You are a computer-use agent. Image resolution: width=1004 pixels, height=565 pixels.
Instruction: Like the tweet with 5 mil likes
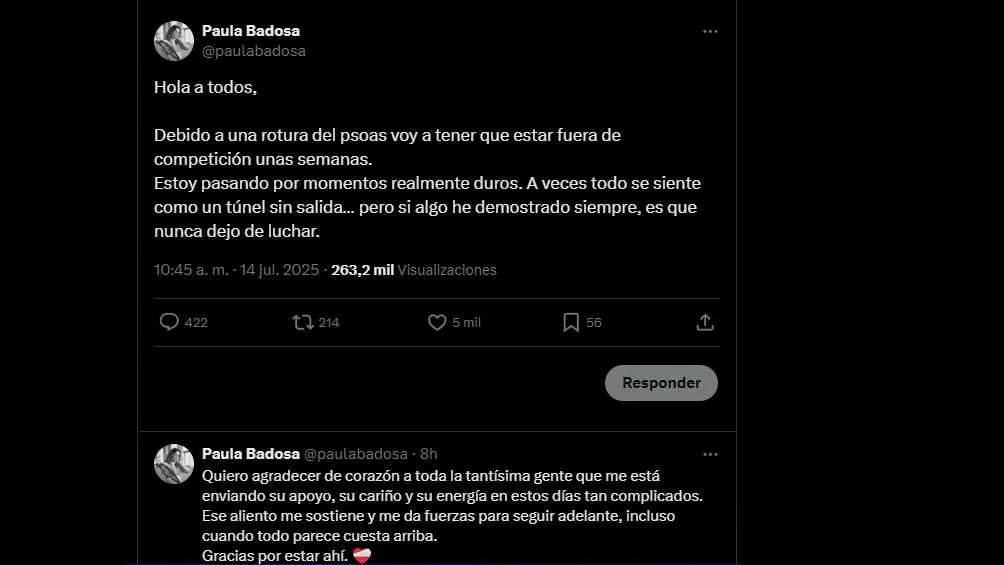[x=437, y=322]
